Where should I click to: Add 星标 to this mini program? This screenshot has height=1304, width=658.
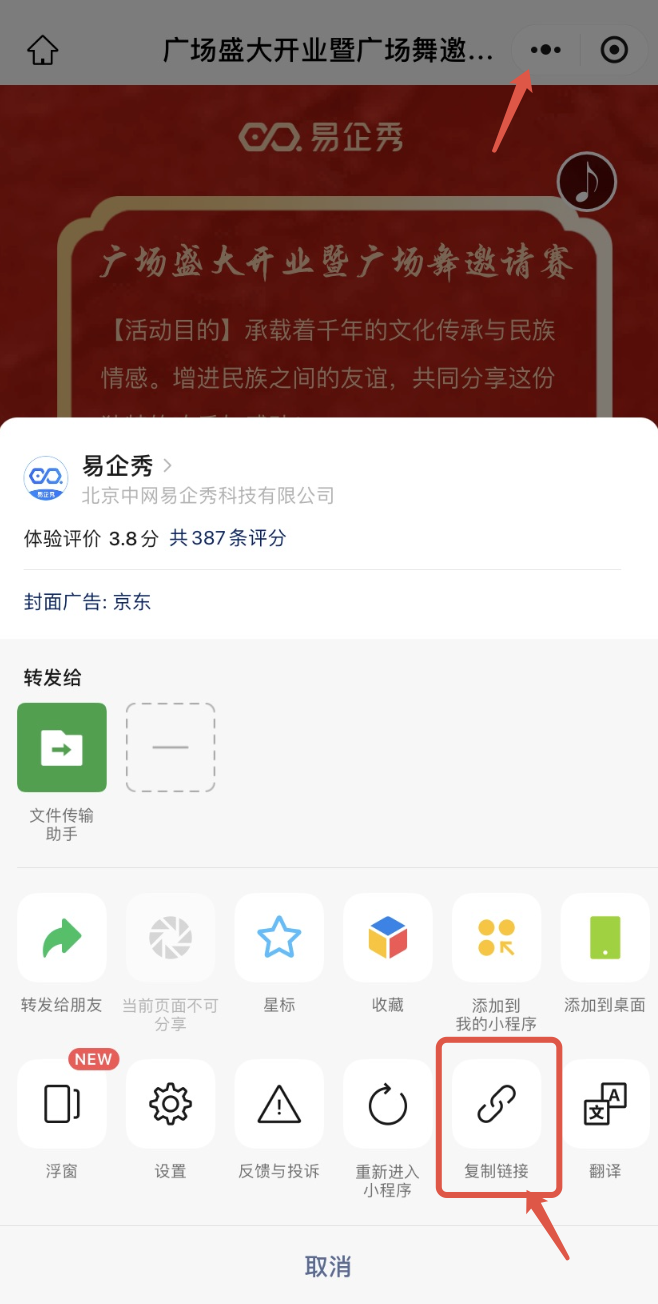pyautogui.click(x=279, y=938)
